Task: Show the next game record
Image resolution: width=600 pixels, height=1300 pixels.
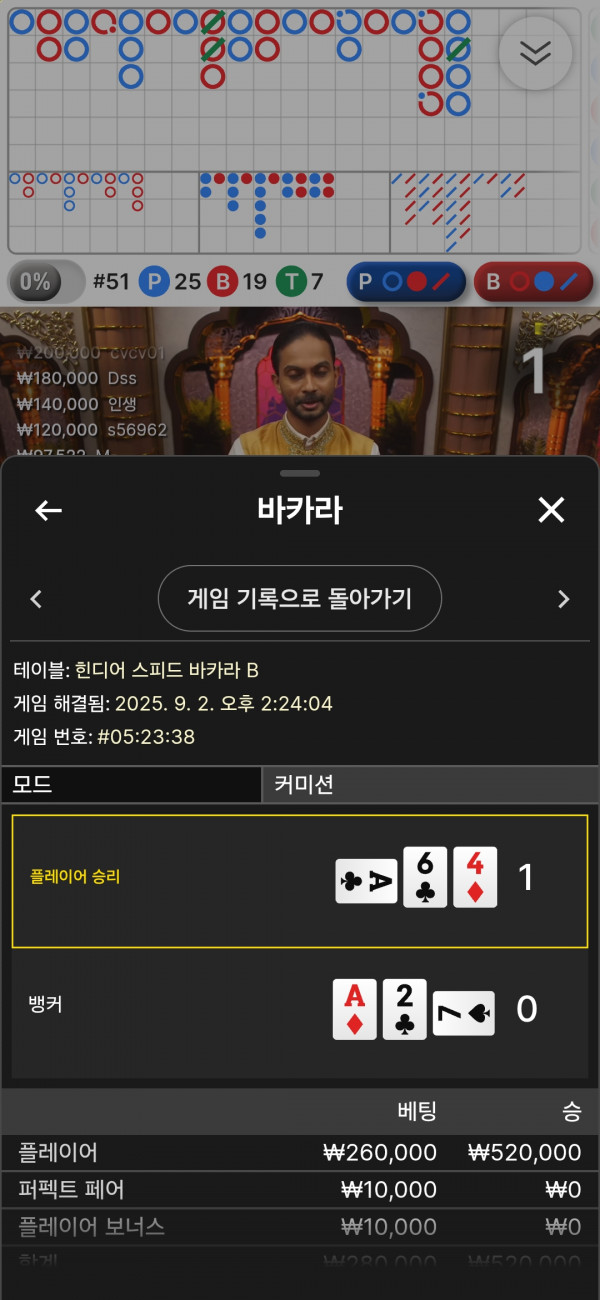Action: pyautogui.click(x=563, y=599)
